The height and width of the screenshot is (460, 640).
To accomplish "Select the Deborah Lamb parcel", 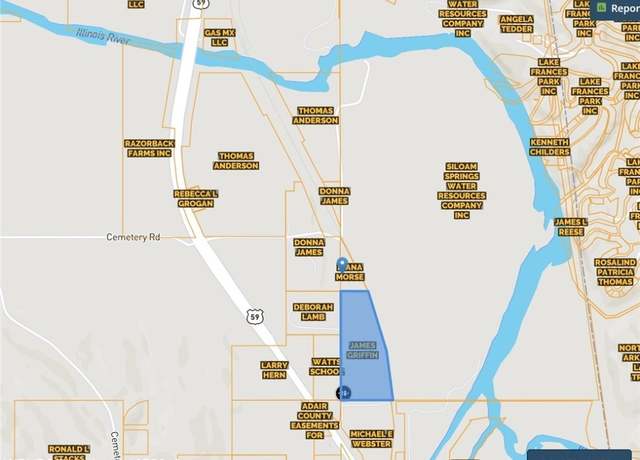I will 312,311.
